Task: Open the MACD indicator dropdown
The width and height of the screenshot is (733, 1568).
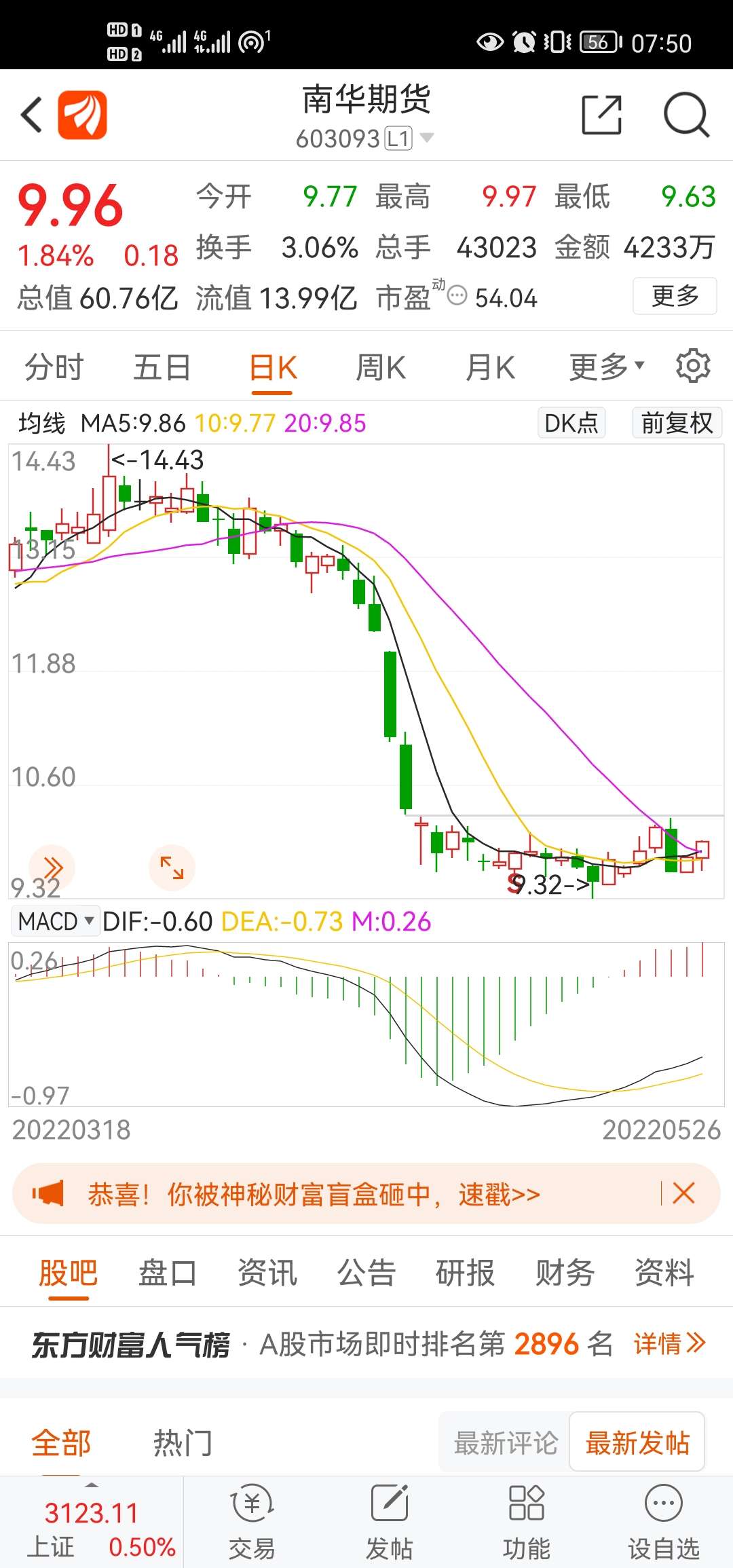Action: coord(56,921)
